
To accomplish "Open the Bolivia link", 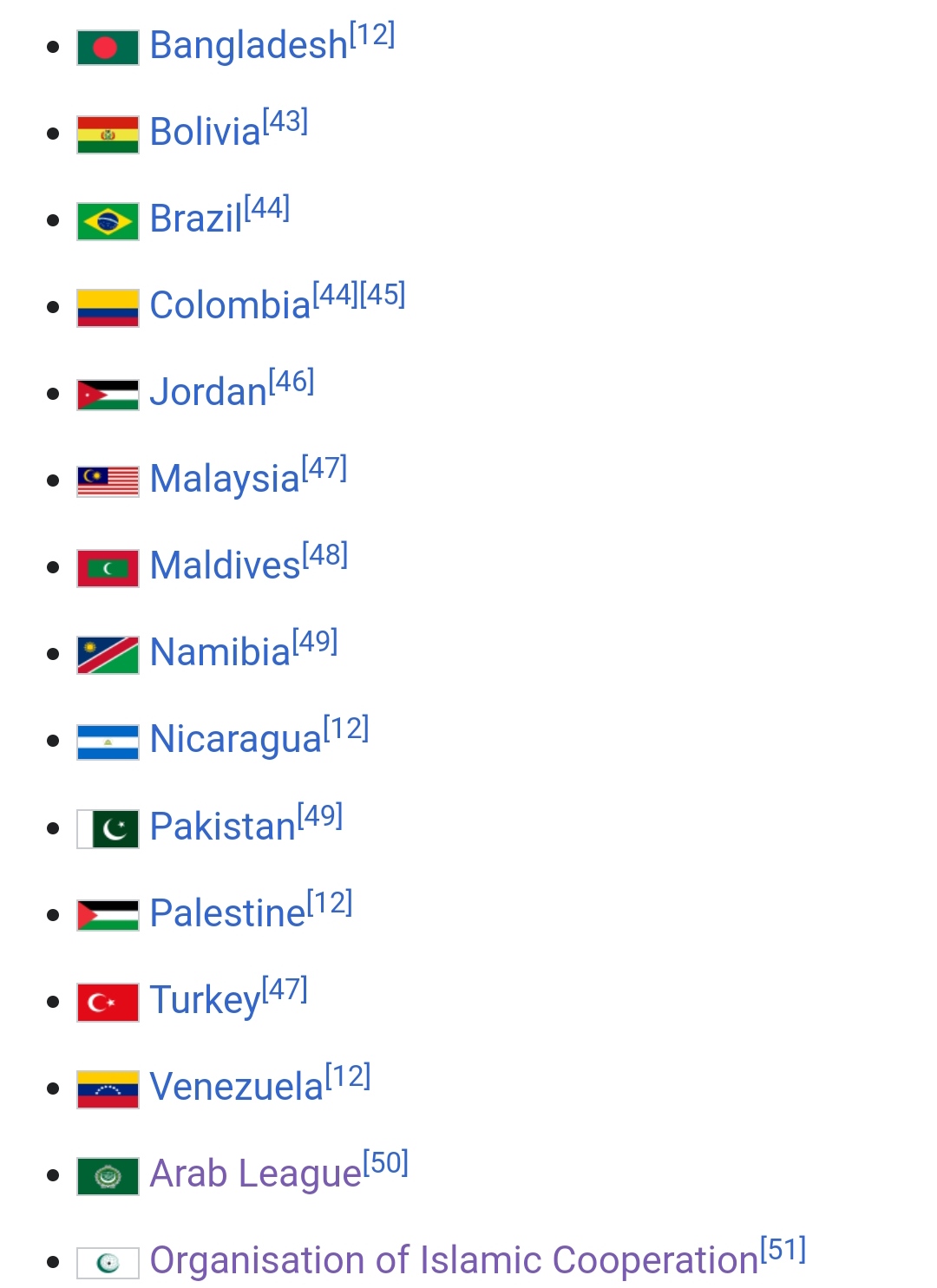I will [x=205, y=133].
